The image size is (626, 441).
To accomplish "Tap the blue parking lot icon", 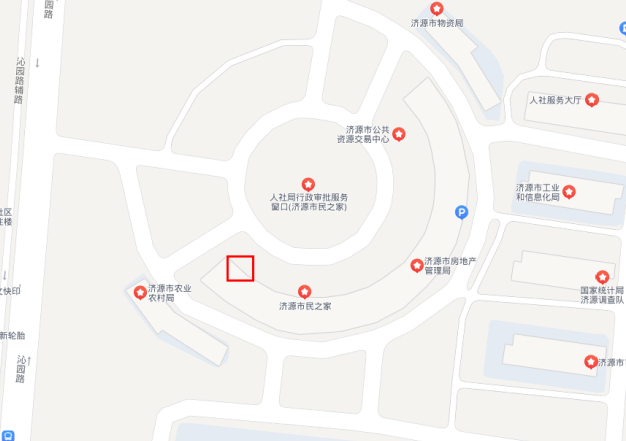I will (x=461, y=211).
